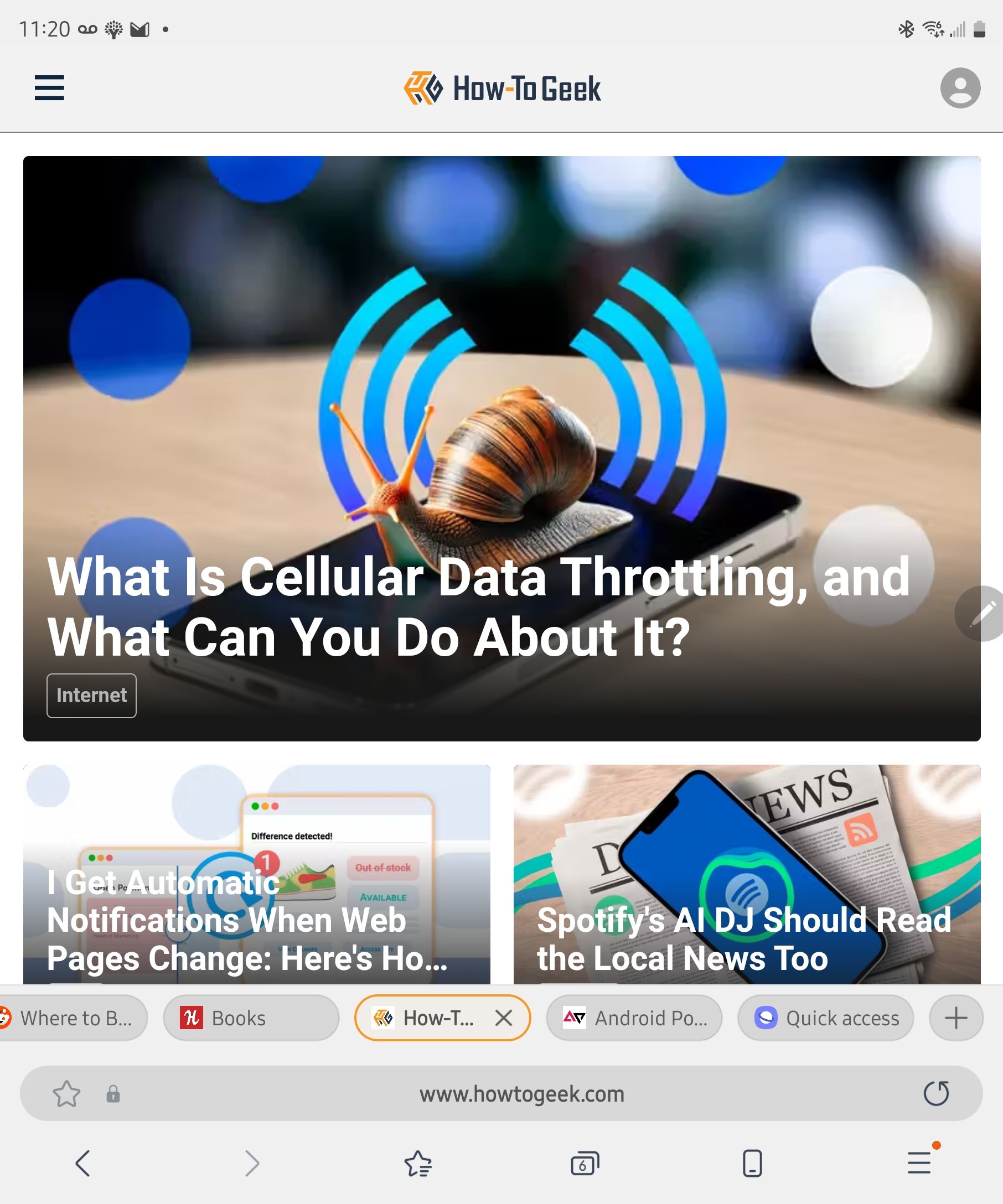Open the account profile icon
The width and height of the screenshot is (1003, 1204).
point(959,89)
